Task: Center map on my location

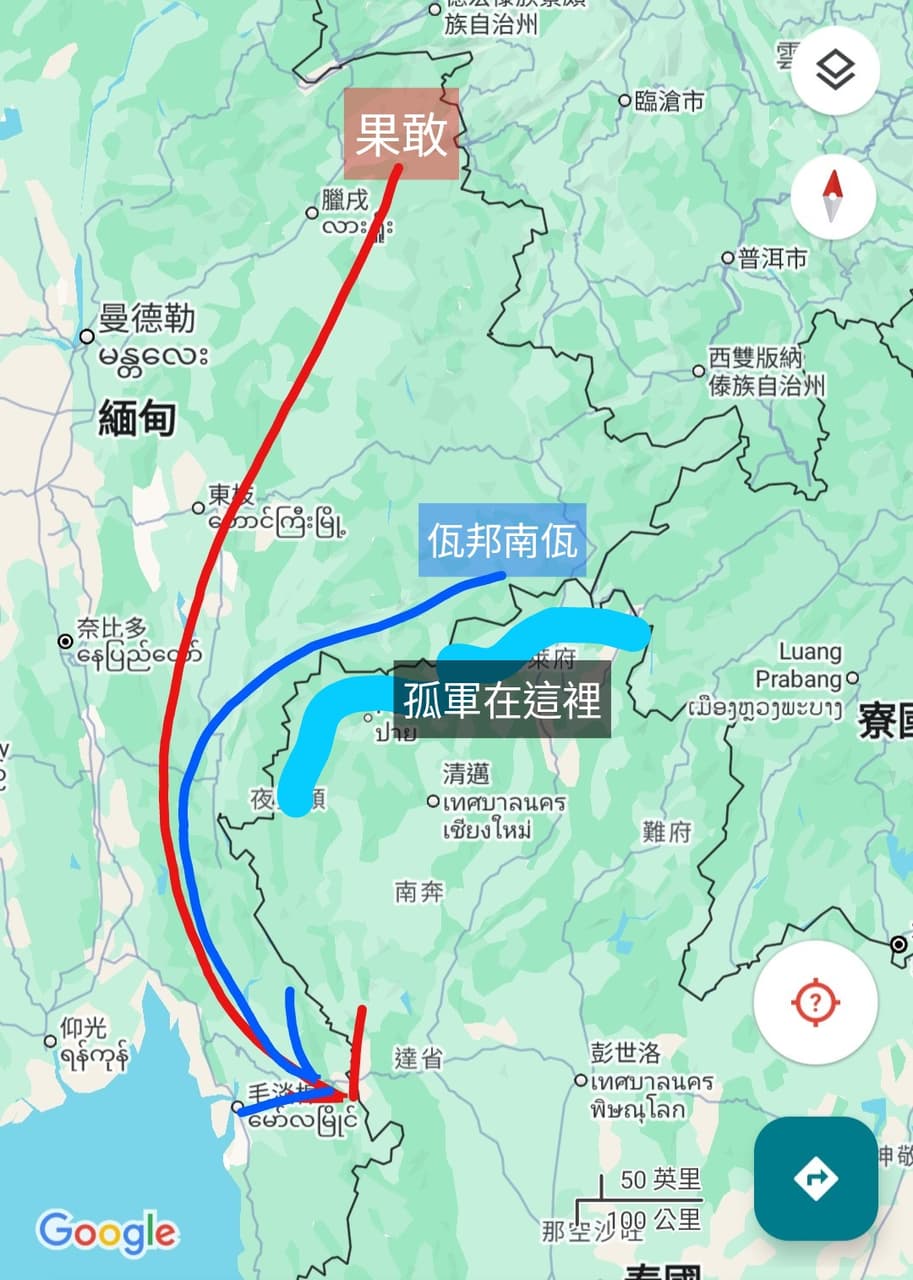Action: point(815,1002)
